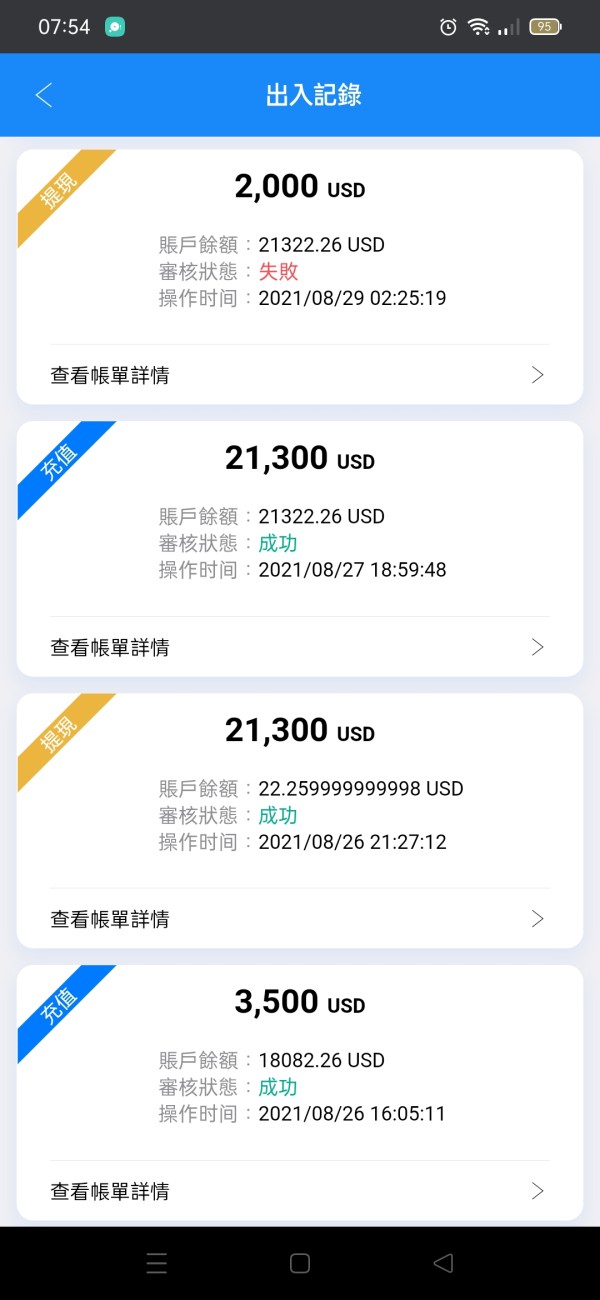This screenshot has width=600, height=1300.
Task: Open bill details of the 3,500 USD deposit
Action: 300,1191
